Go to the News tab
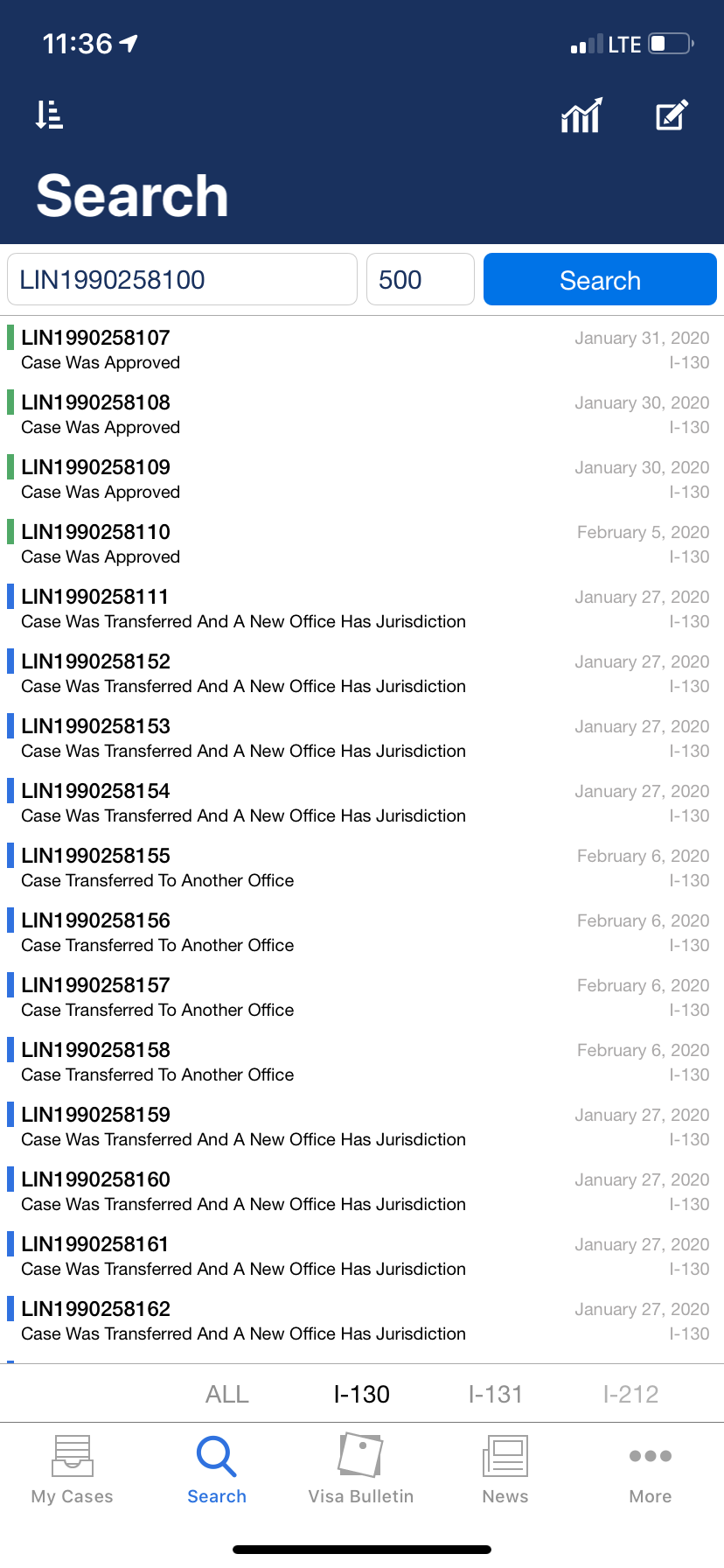Screen dimensions: 724x1568 [505, 1470]
